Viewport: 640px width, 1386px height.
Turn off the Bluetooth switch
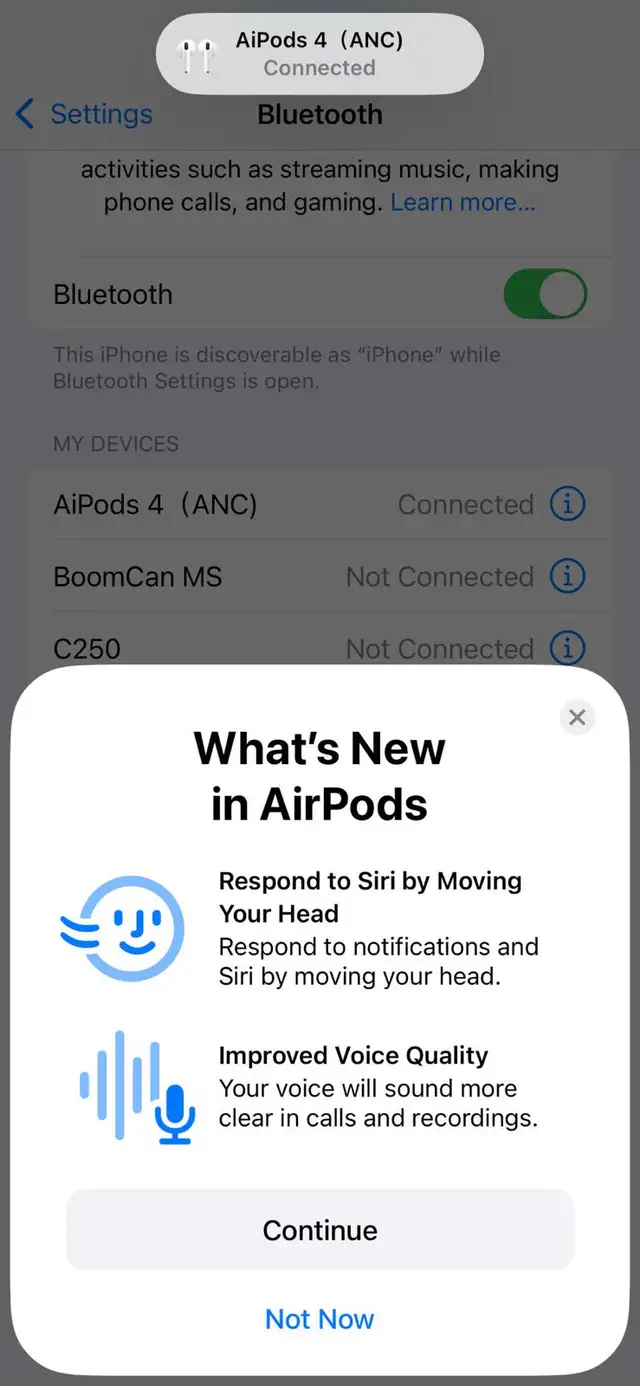(x=545, y=294)
